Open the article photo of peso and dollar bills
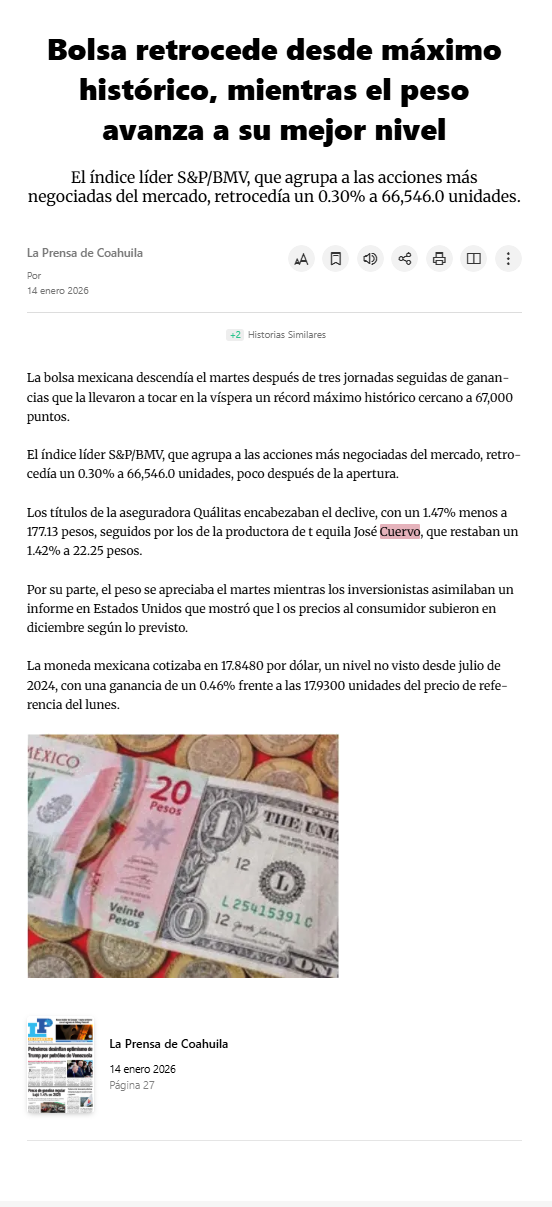 tap(183, 856)
